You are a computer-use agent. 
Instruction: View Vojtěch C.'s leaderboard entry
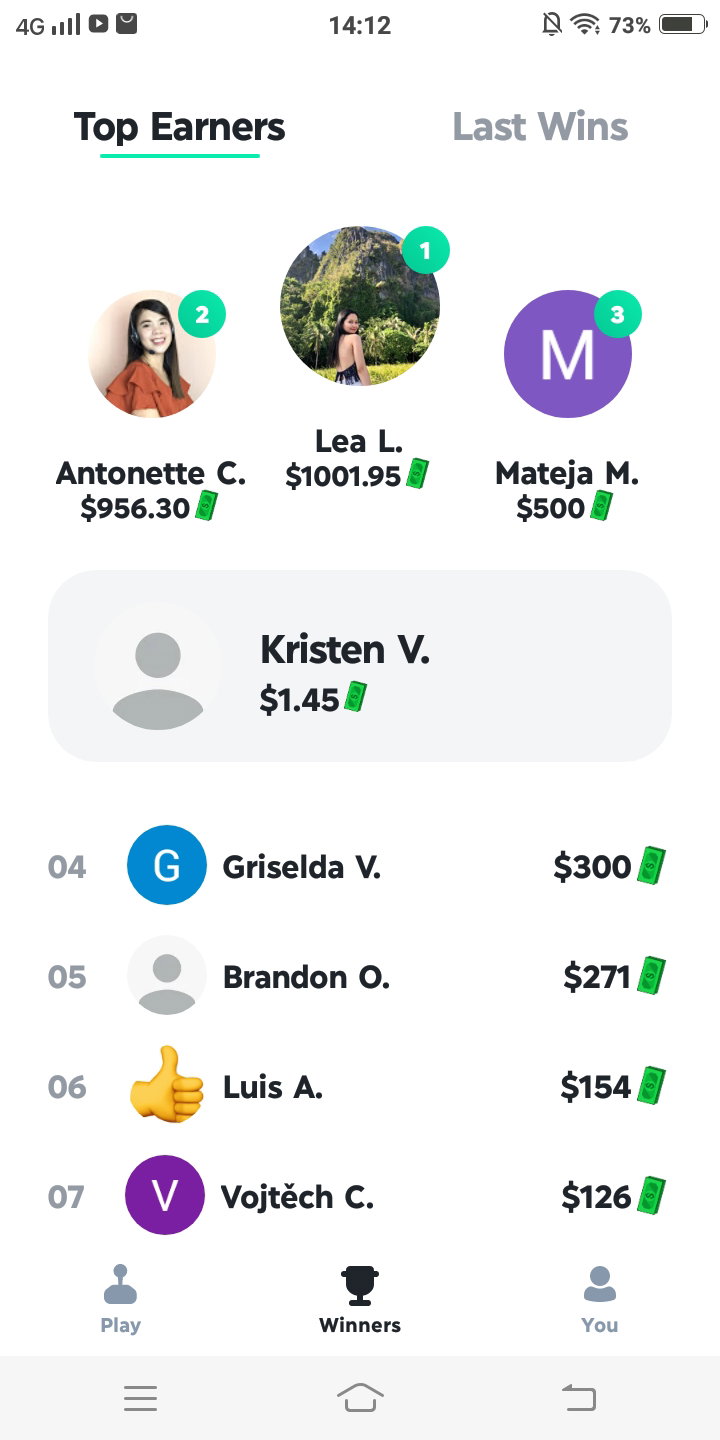pos(360,1196)
